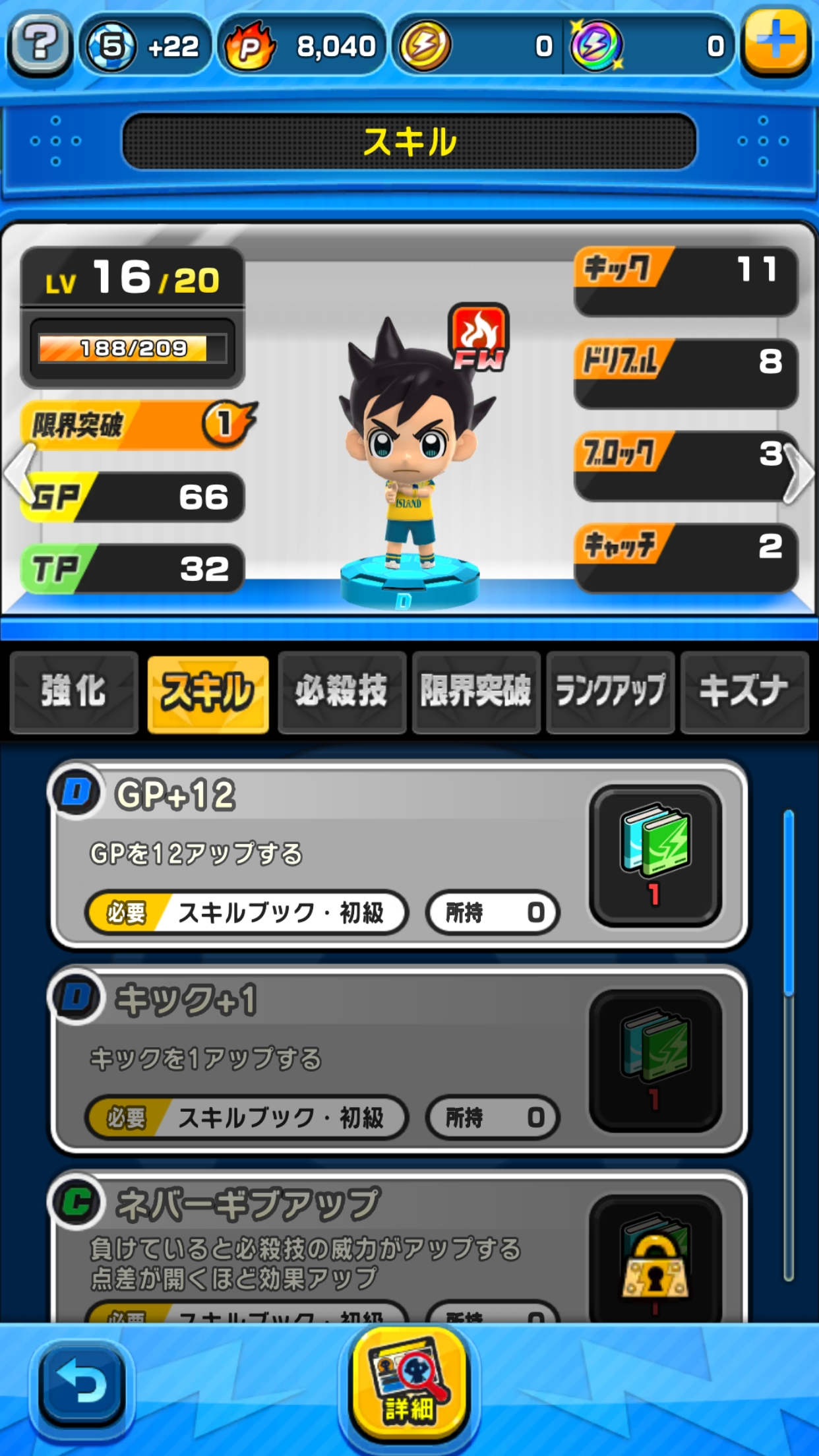Viewport: 819px width, 1456px height.
Task: Use the skill book on キック+1
Action: coord(655,1060)
